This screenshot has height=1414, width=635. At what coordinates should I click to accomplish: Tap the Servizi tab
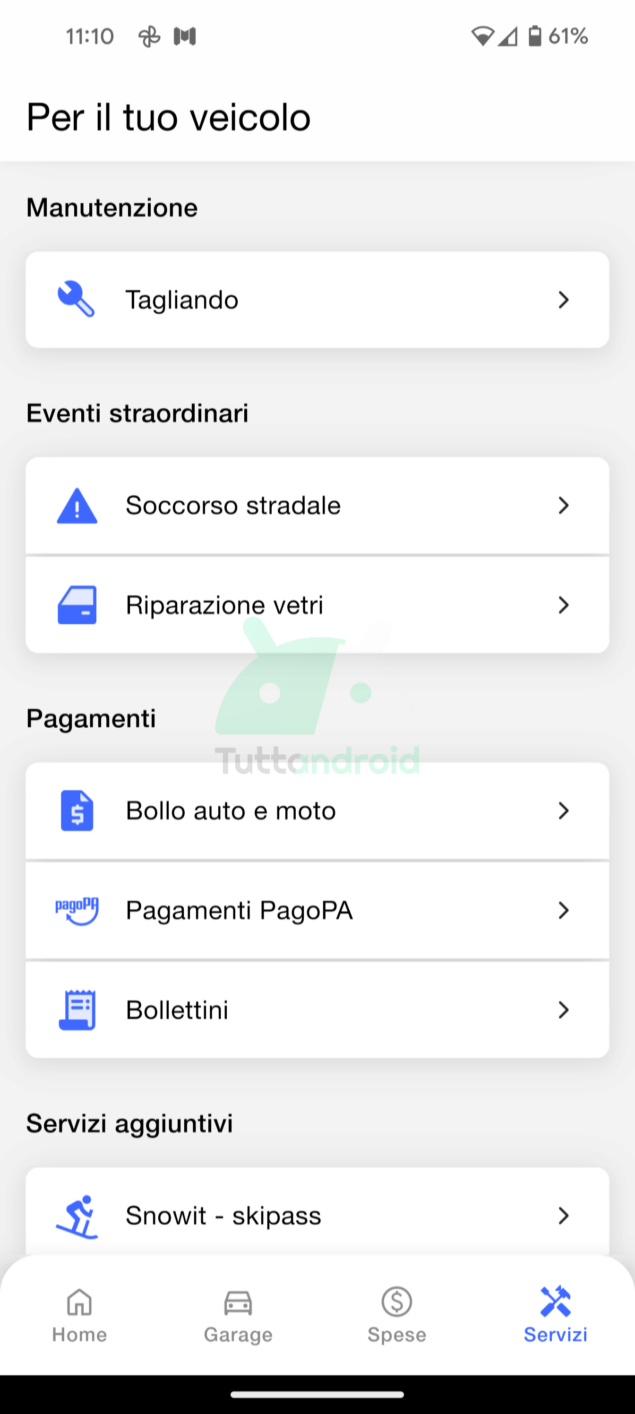555,1316
